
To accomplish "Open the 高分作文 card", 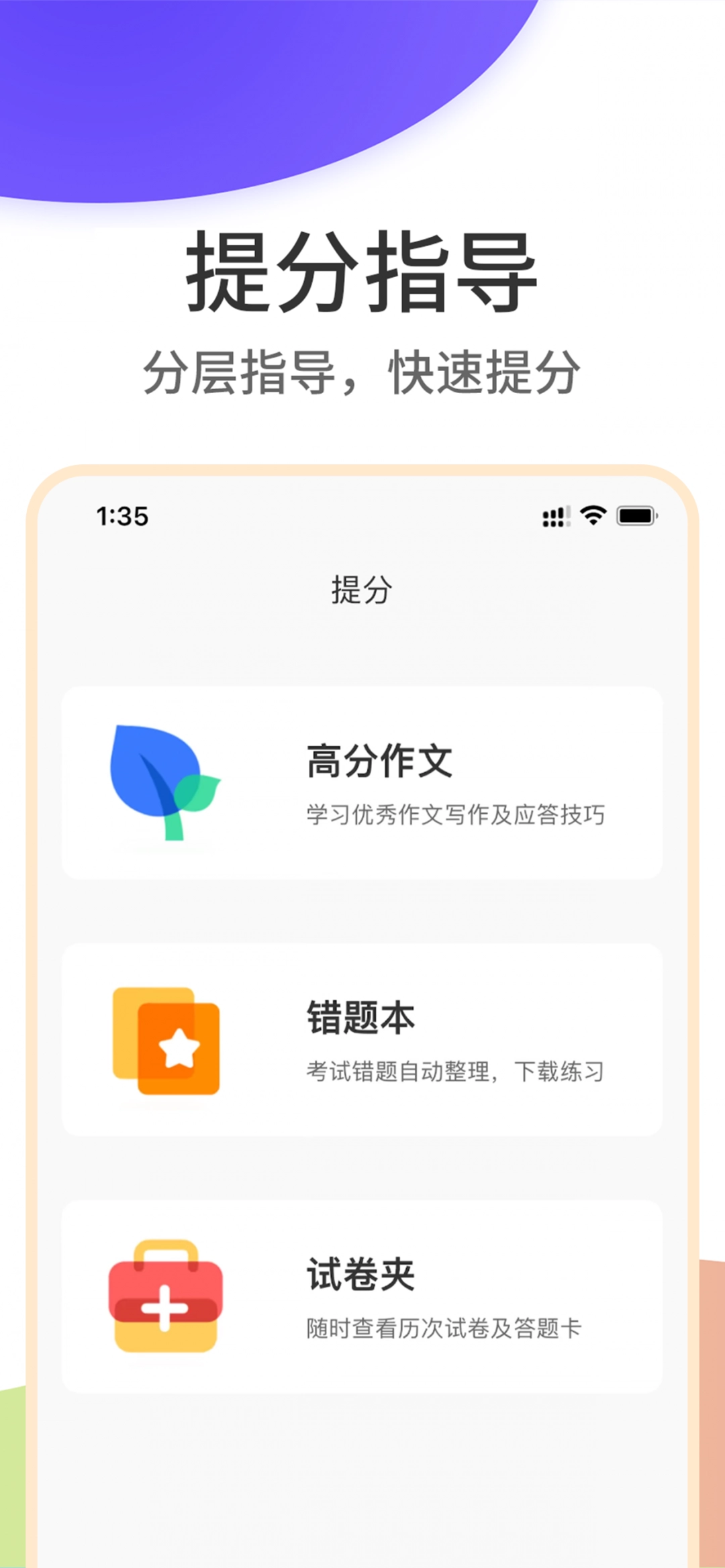I will point(362,782).
